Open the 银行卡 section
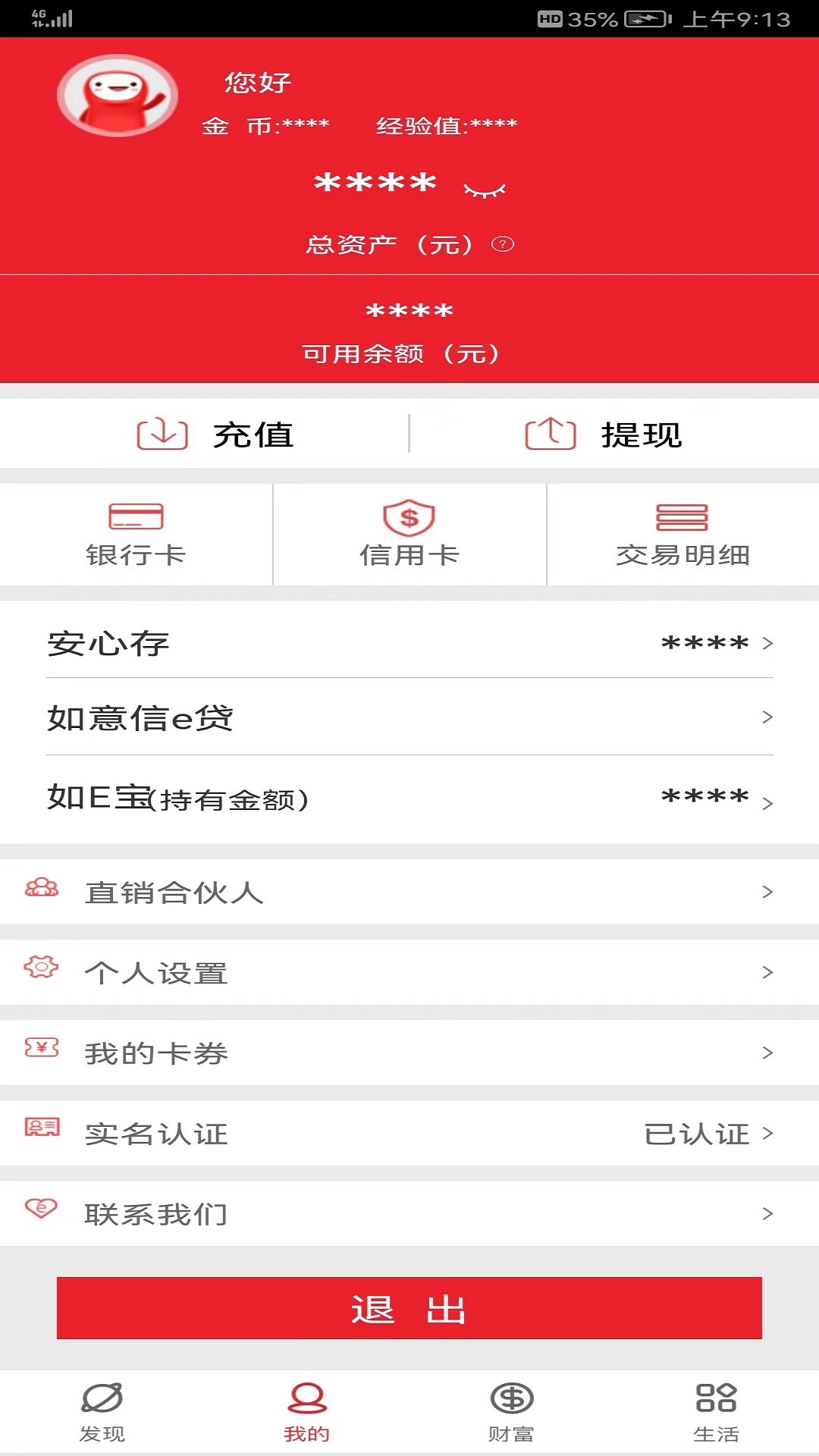Viewport: 819px width, 1456px height. (136, 535)
